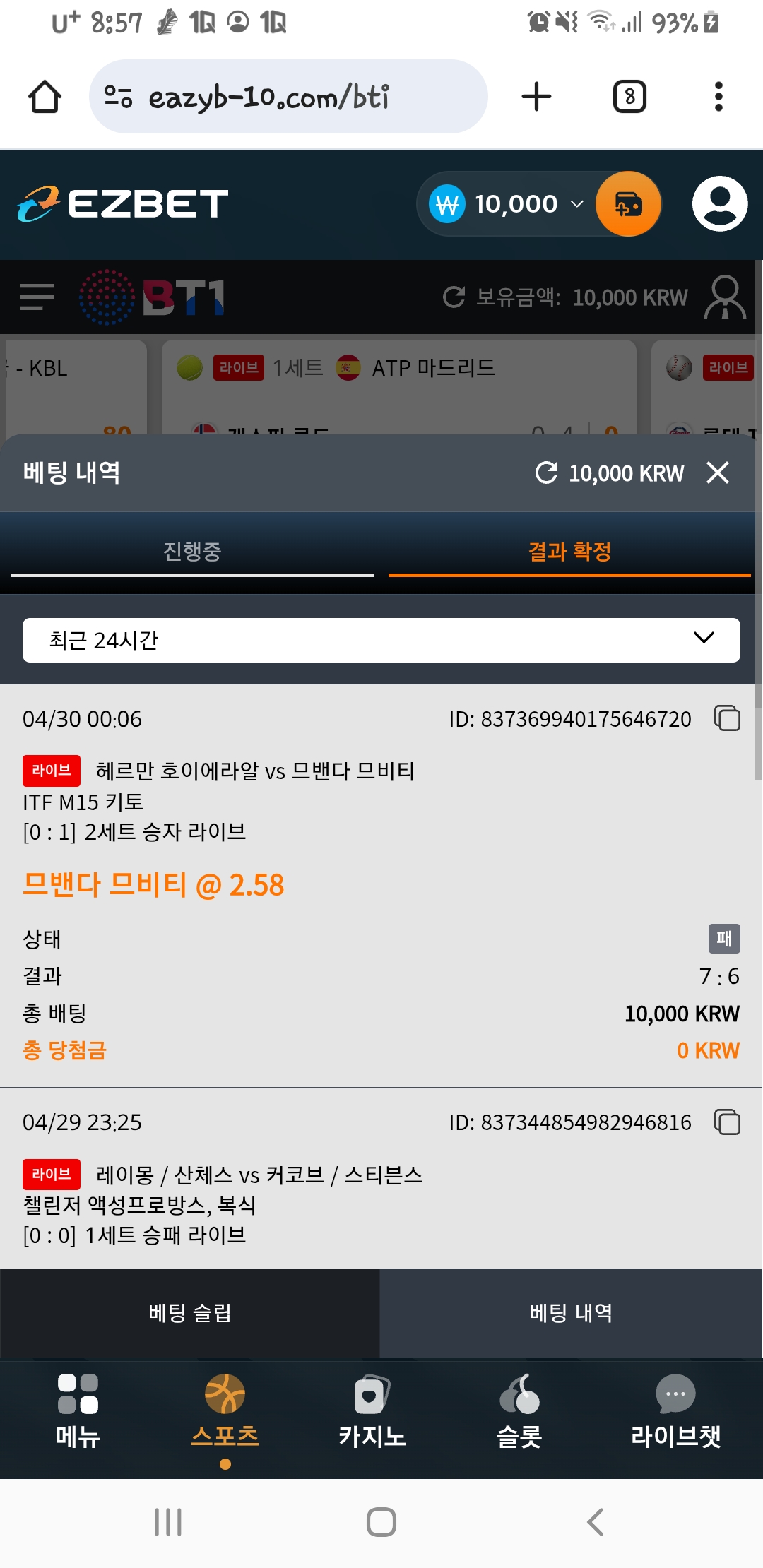Select the 결과 확정 tab
The height and width of the screenshot is (1568, 763).
coord(569,552)
